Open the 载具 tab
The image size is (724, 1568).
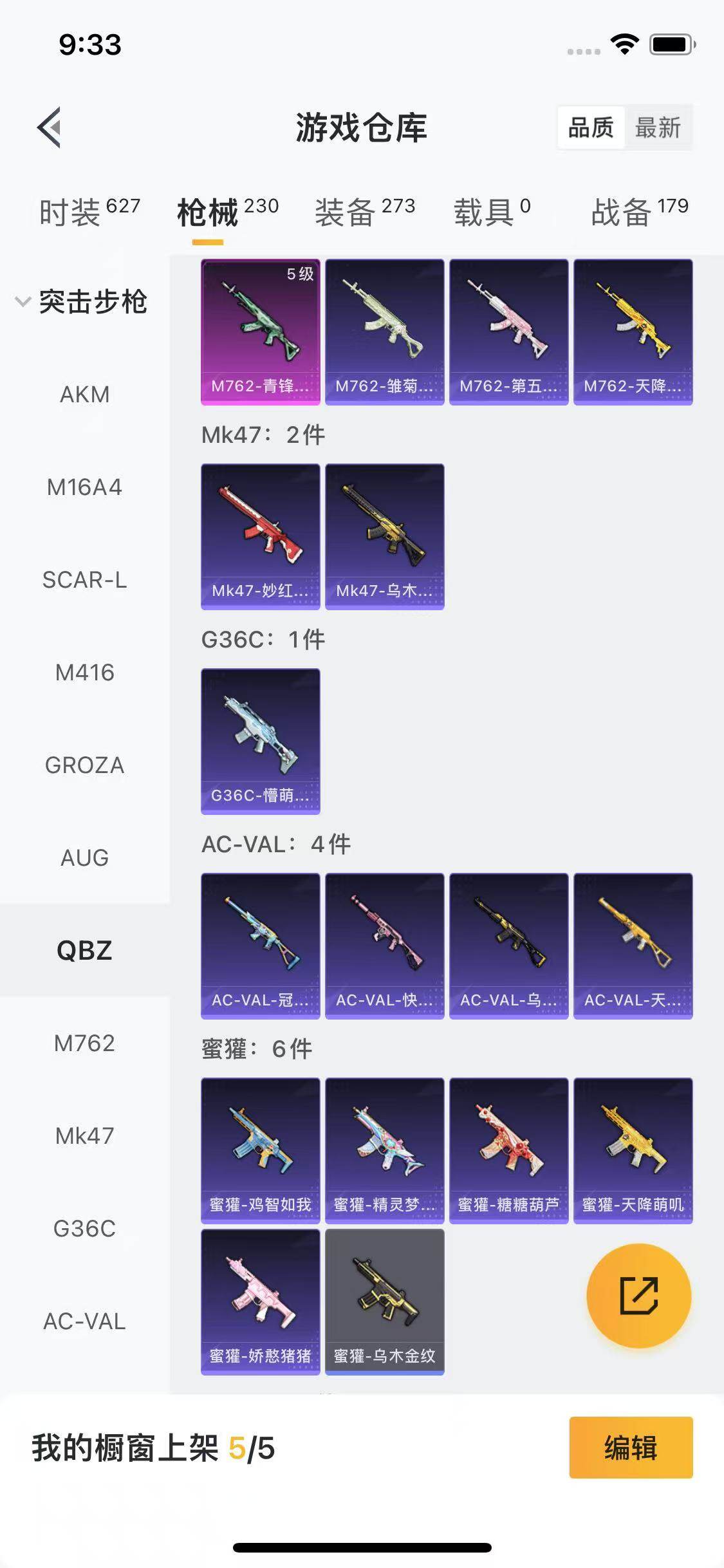coord(492,212)
